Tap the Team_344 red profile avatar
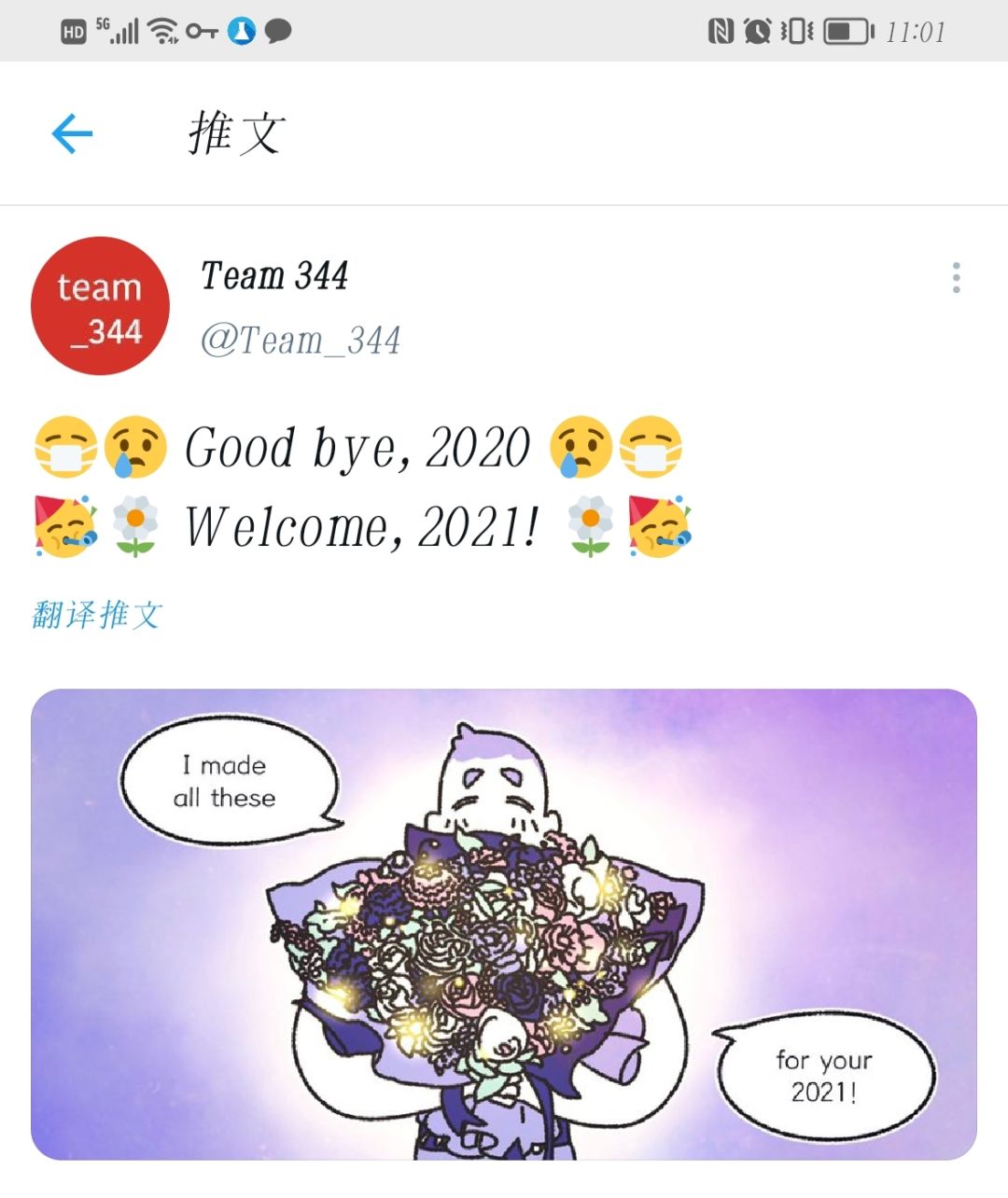 point(100,306)
